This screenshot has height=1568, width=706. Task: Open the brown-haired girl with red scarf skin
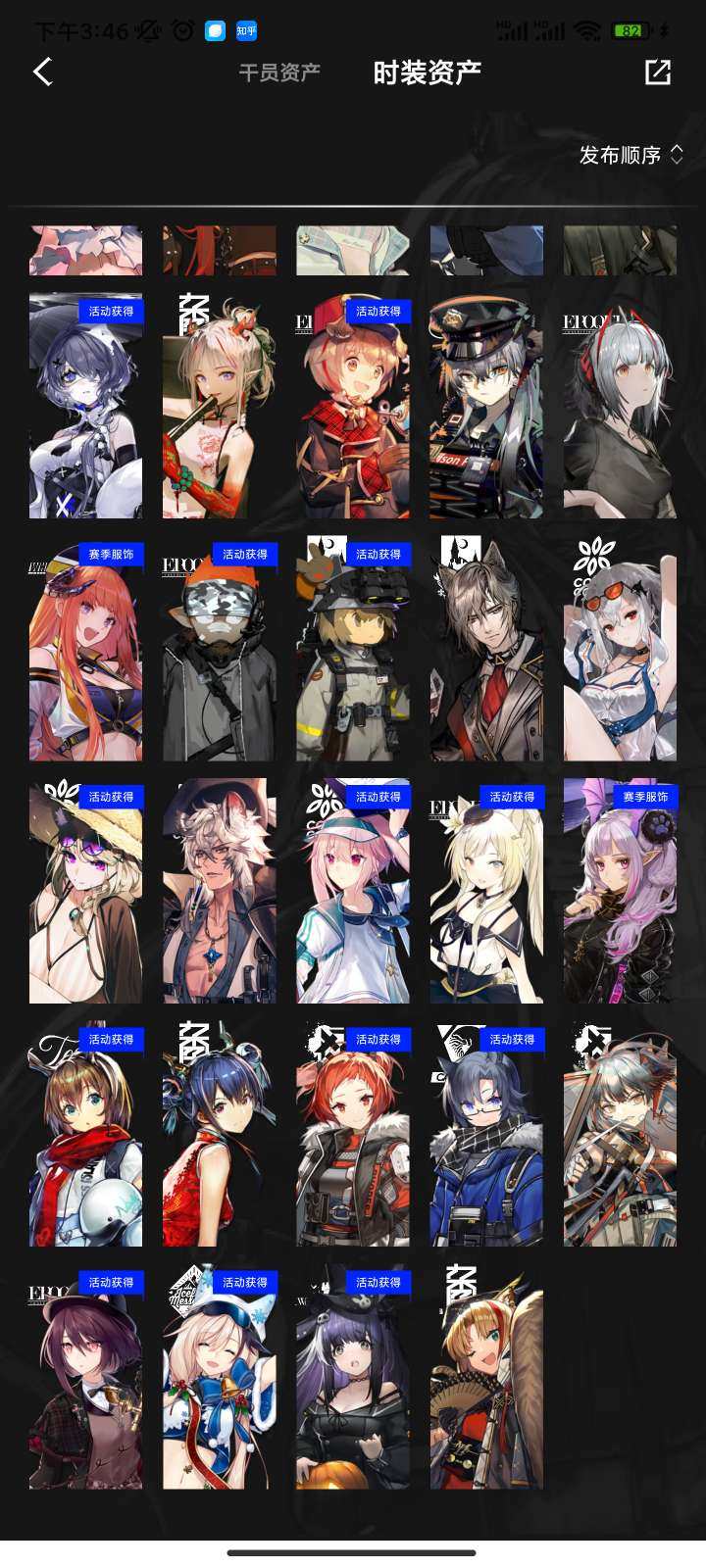coord(86,1135)
